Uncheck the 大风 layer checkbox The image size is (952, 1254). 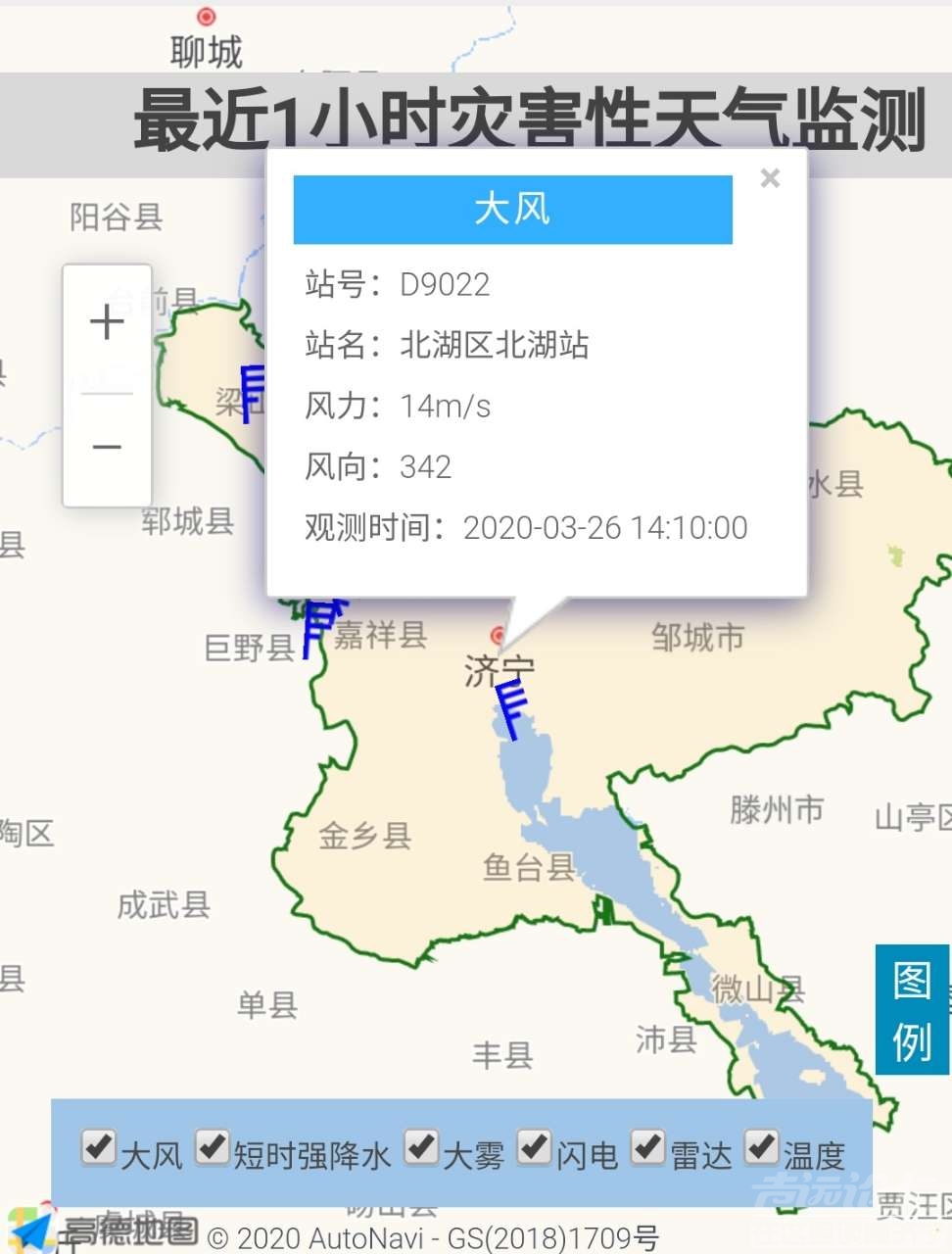98,1146
